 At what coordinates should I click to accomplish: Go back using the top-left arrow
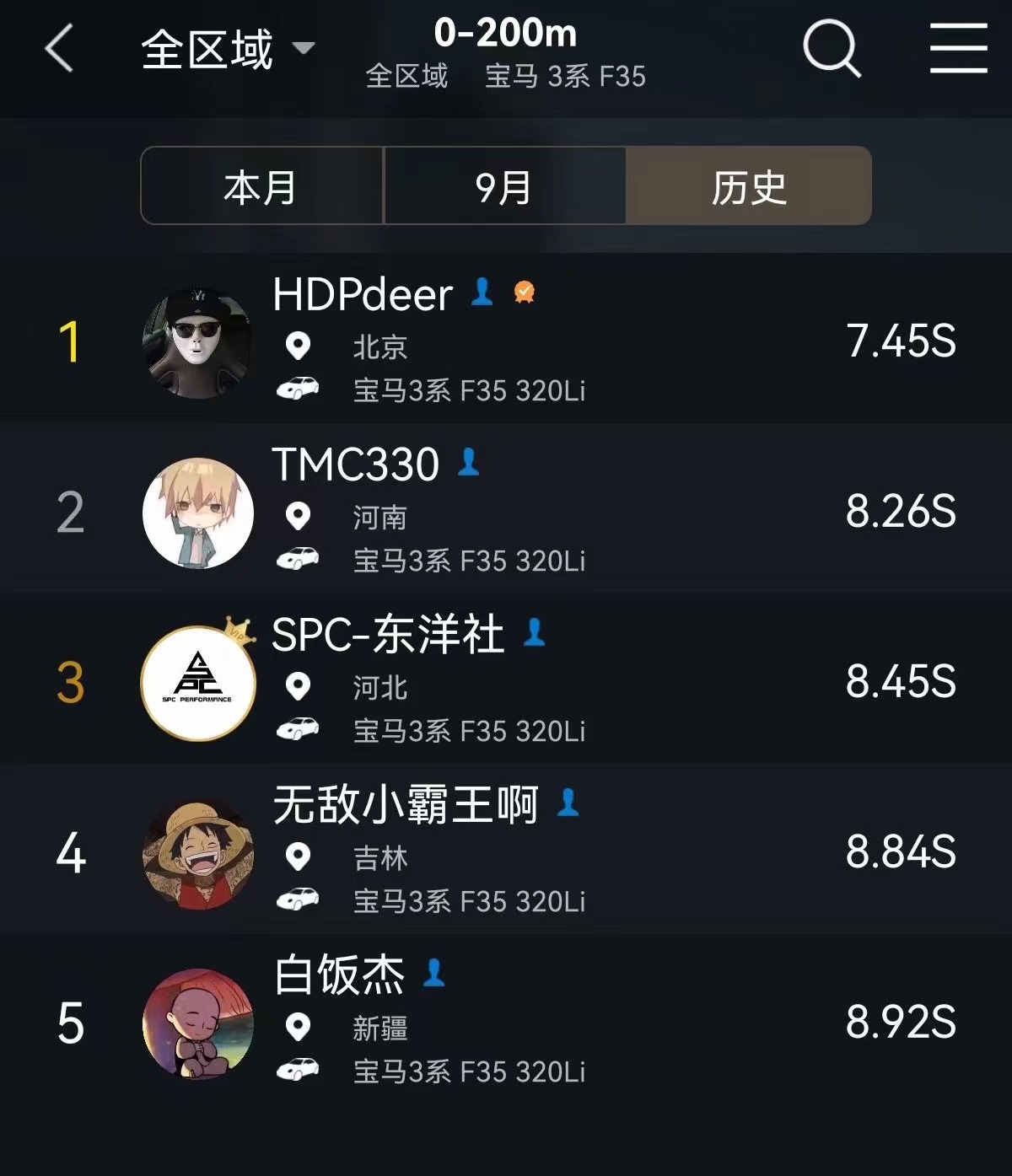59,49
